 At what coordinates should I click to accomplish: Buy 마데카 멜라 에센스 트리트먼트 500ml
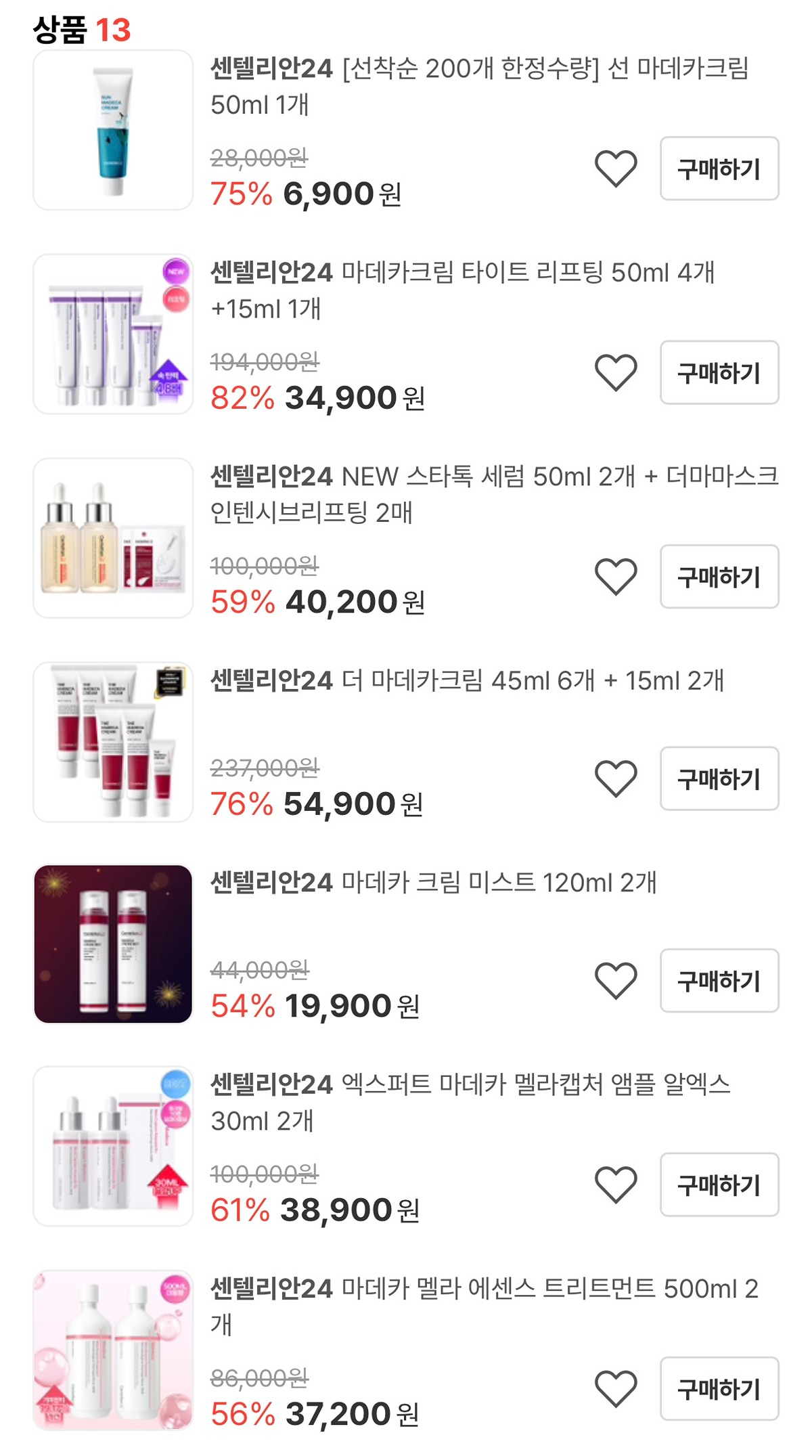[719, 1388]
